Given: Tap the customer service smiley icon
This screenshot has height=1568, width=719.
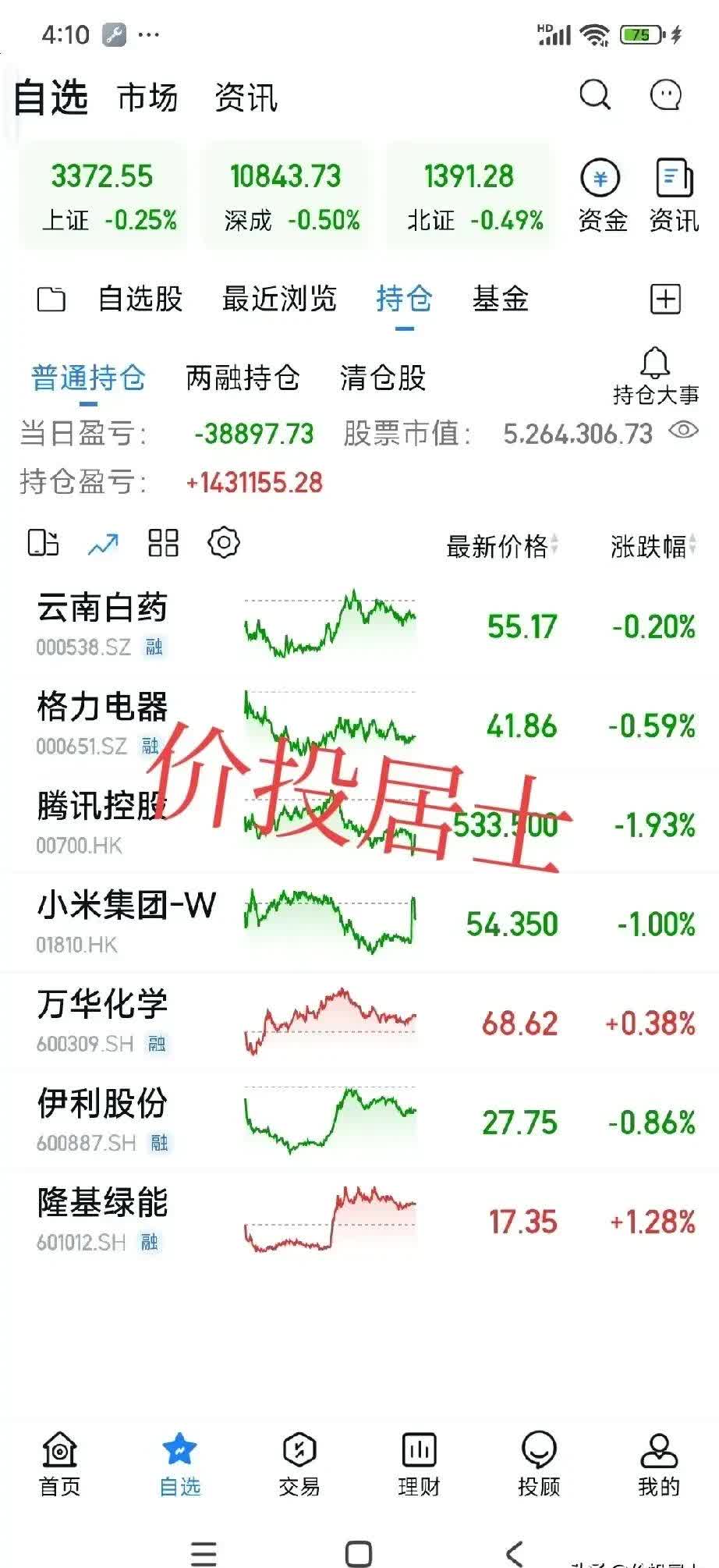Looking at the screenshot, I should click(664, 96).
